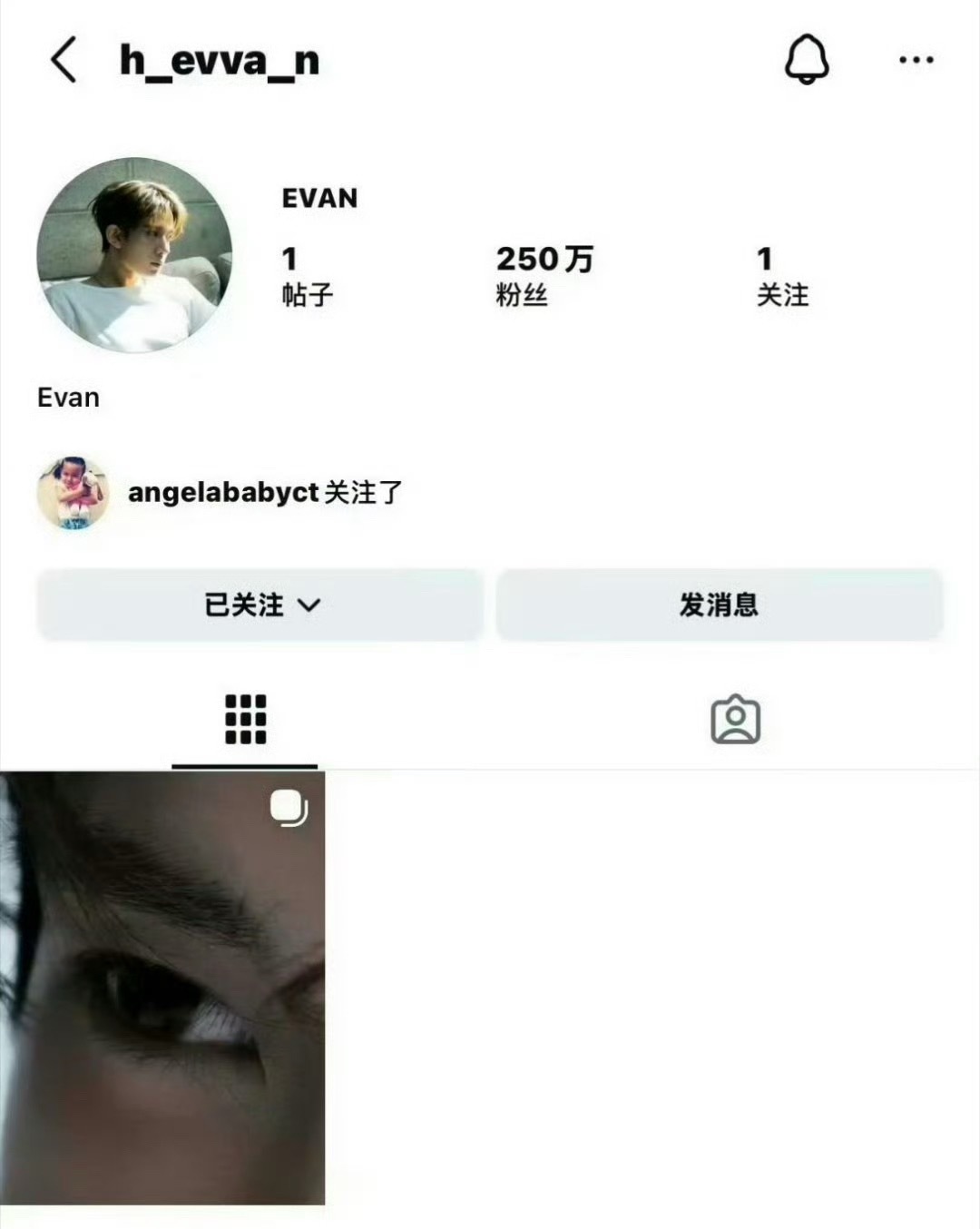Tap angelababyct followed-by text
This screenshot has height=1229, width=980.
point(263,493)
